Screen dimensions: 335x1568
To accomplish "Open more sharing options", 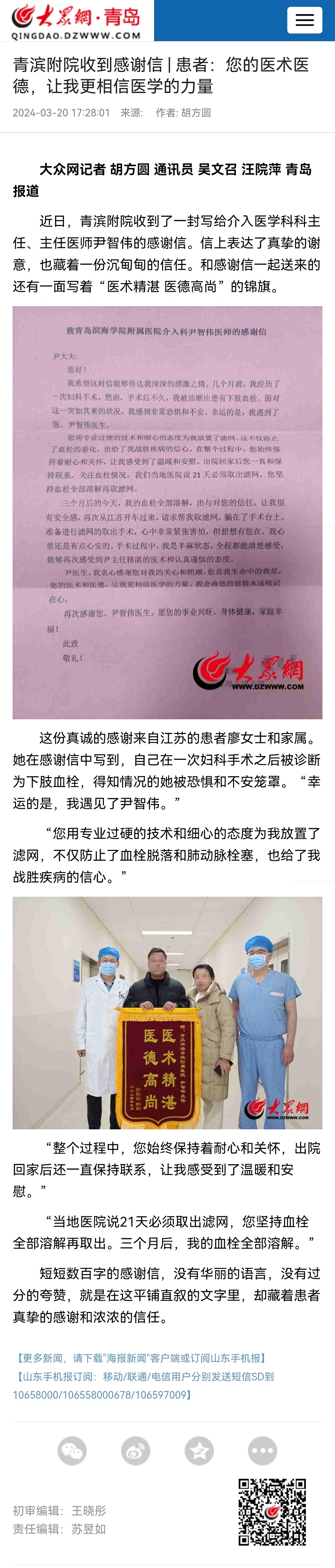I will tap(263, 1452).
